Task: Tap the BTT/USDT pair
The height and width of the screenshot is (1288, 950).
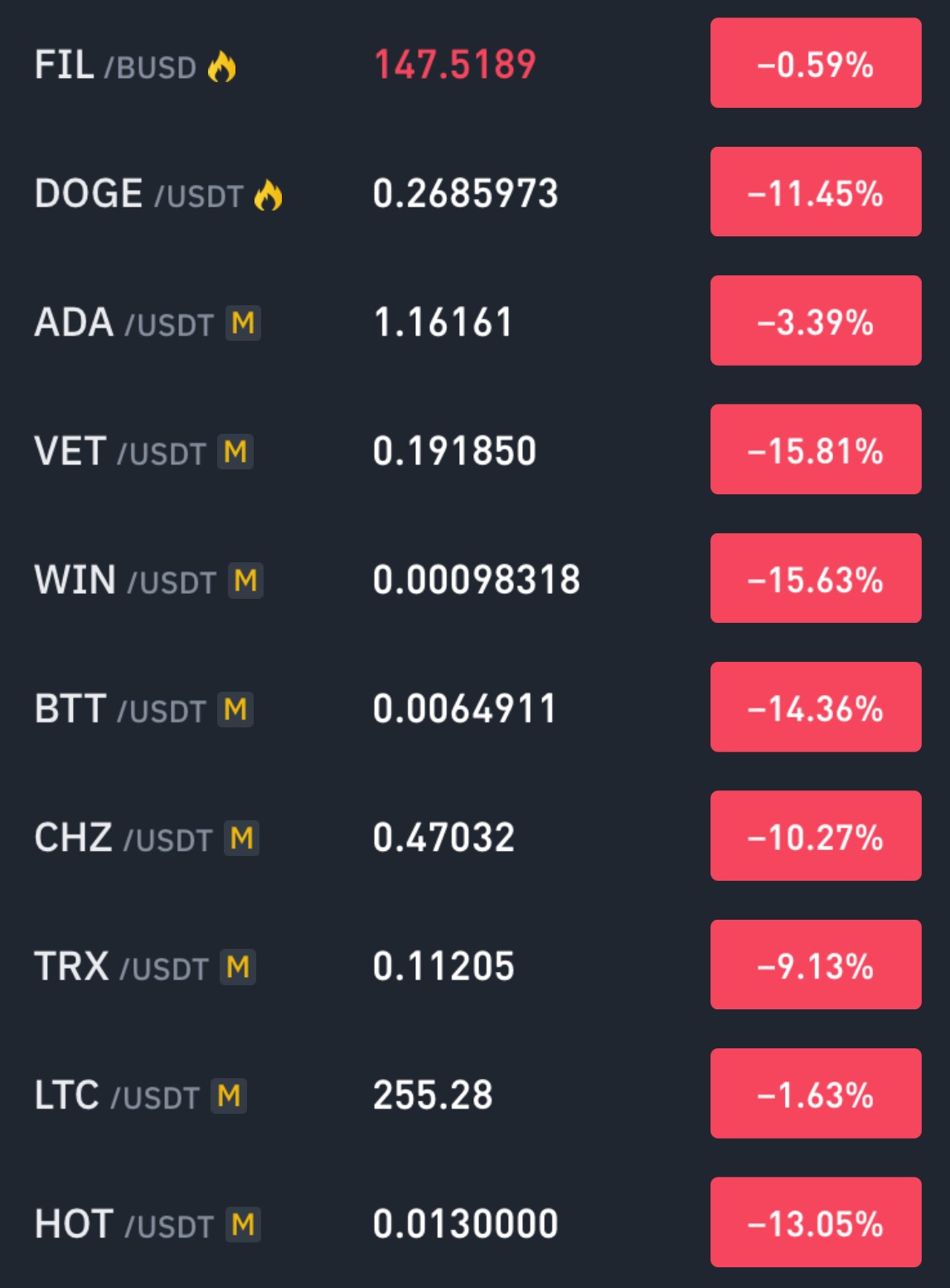Action: click(x=475, y=708)
